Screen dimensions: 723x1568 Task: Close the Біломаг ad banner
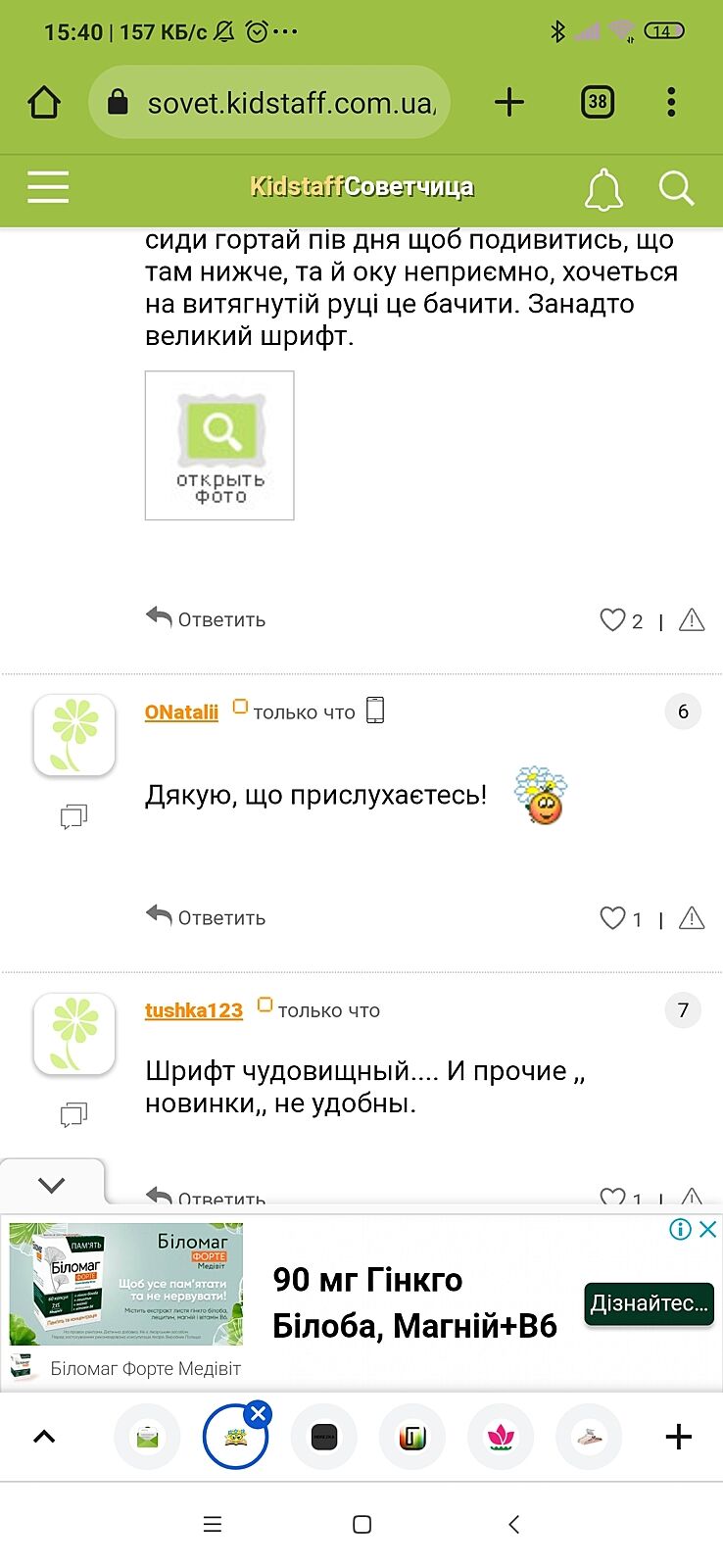[x=708, y=1229]
